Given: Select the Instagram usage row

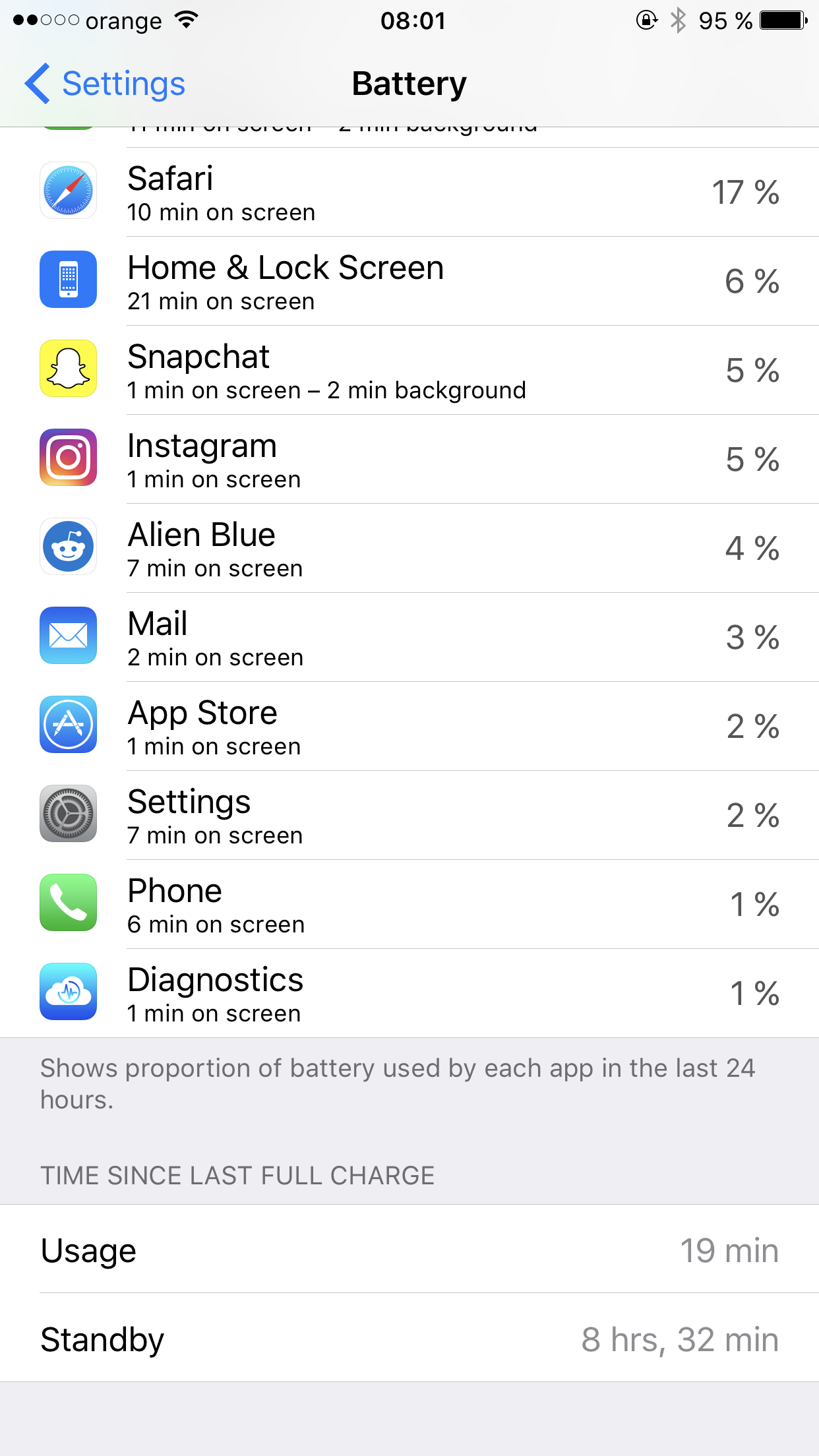Looking at the screenshot, I should click(409, 460).
